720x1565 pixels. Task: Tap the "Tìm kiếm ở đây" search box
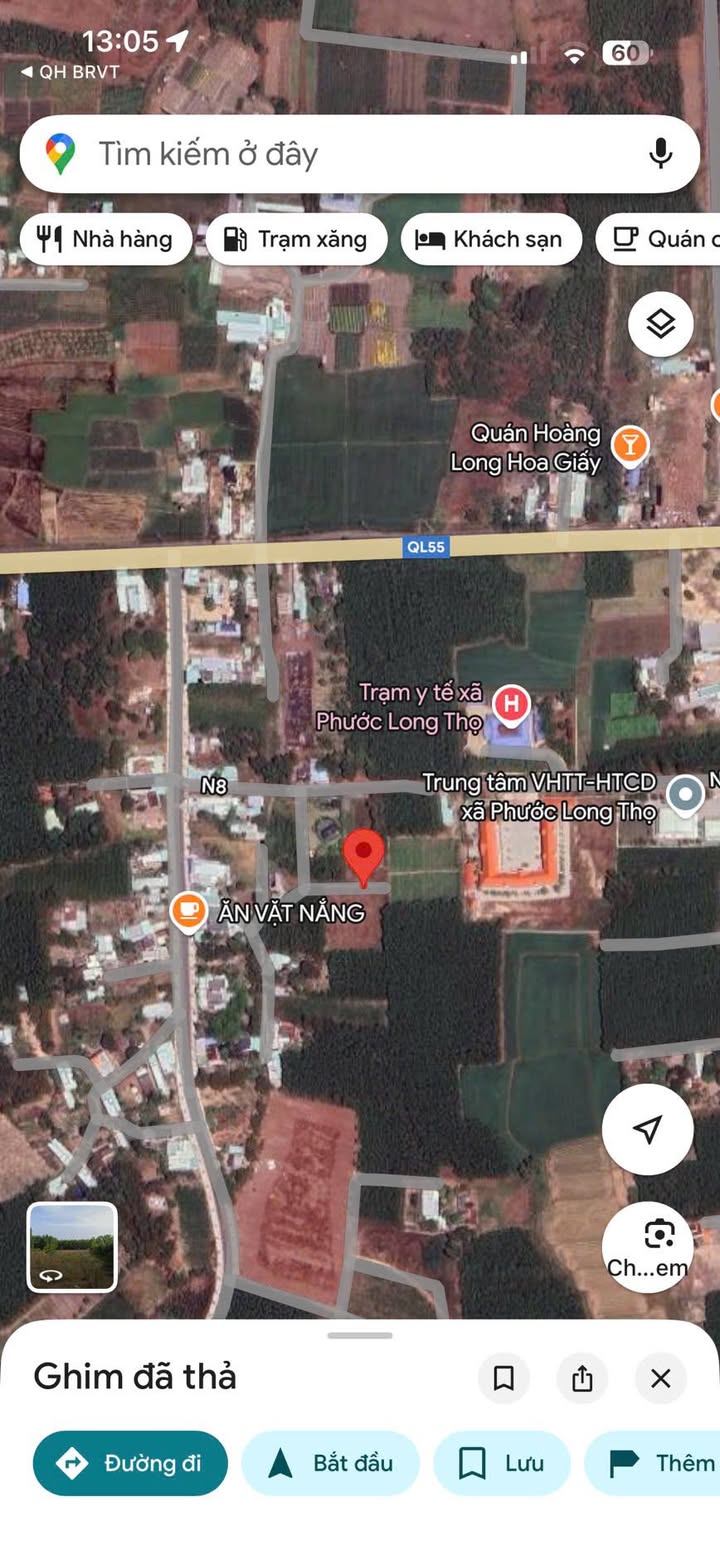click(330, 154)
